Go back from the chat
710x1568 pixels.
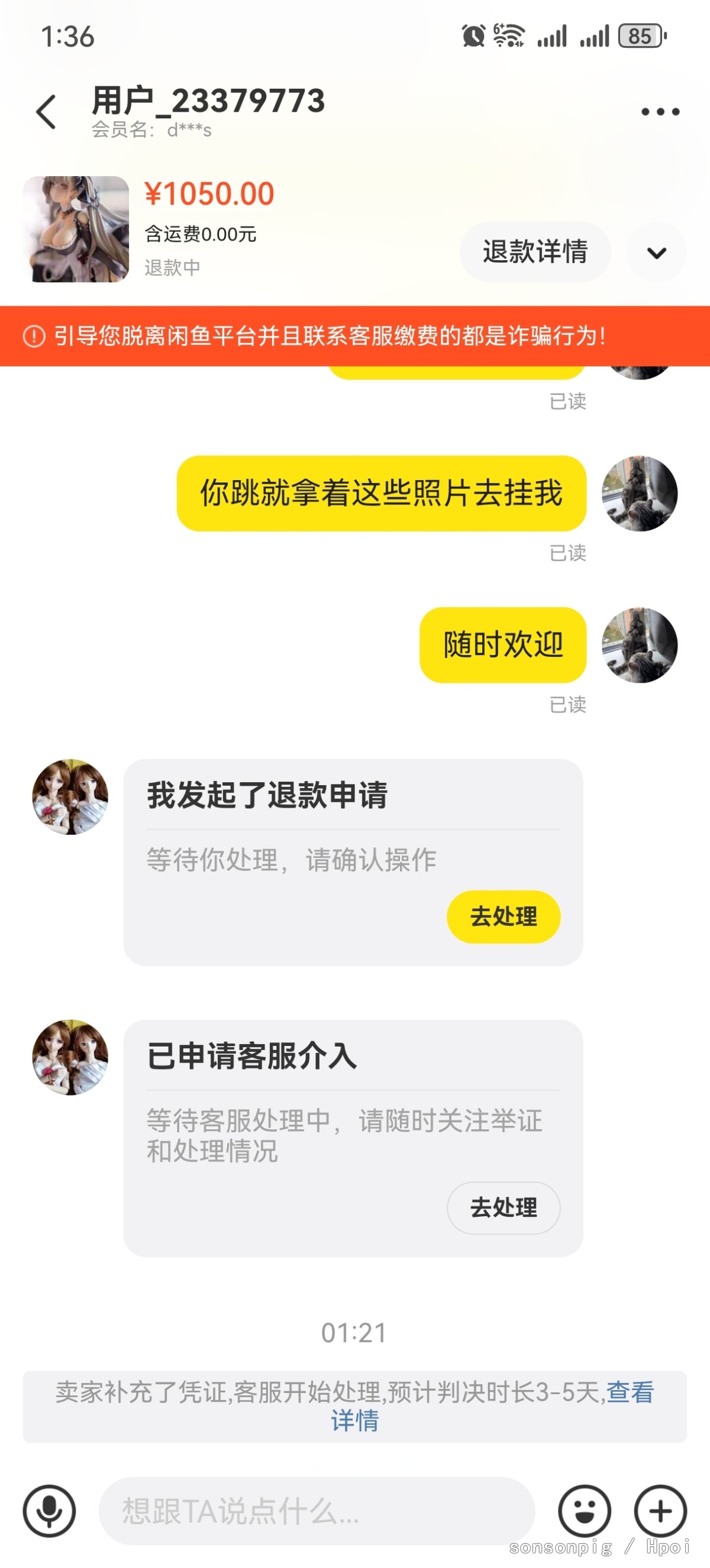46,112
